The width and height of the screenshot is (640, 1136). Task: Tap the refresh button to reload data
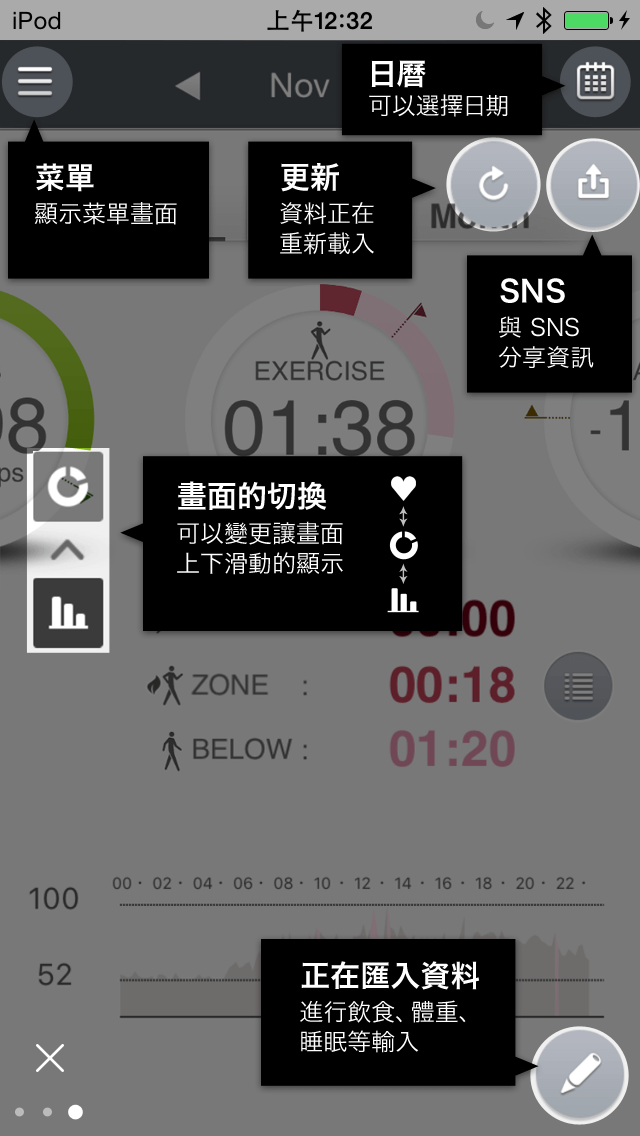point(493,185)
